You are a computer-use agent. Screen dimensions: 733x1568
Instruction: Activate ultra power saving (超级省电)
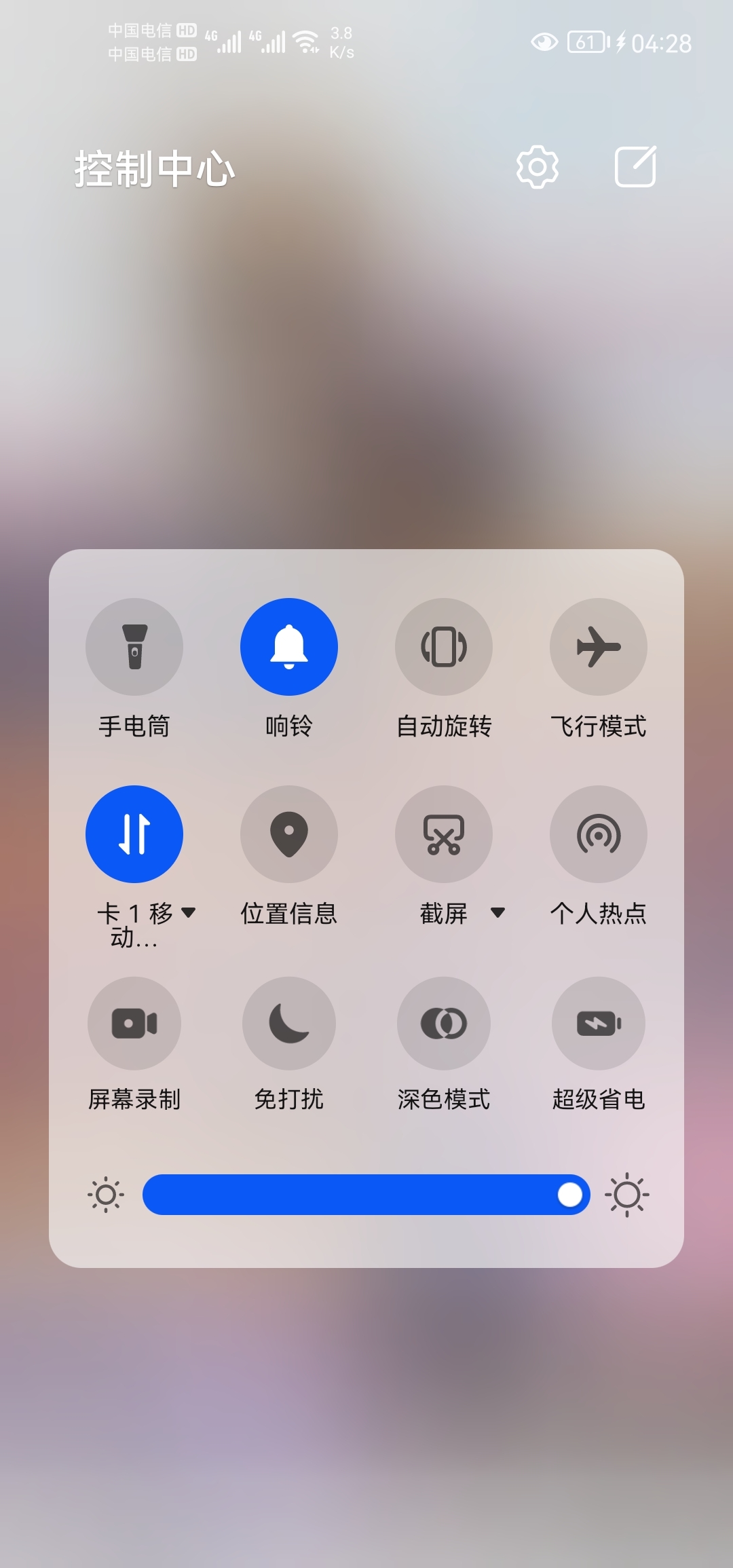pyautogui.click(x=599, y=1024)
